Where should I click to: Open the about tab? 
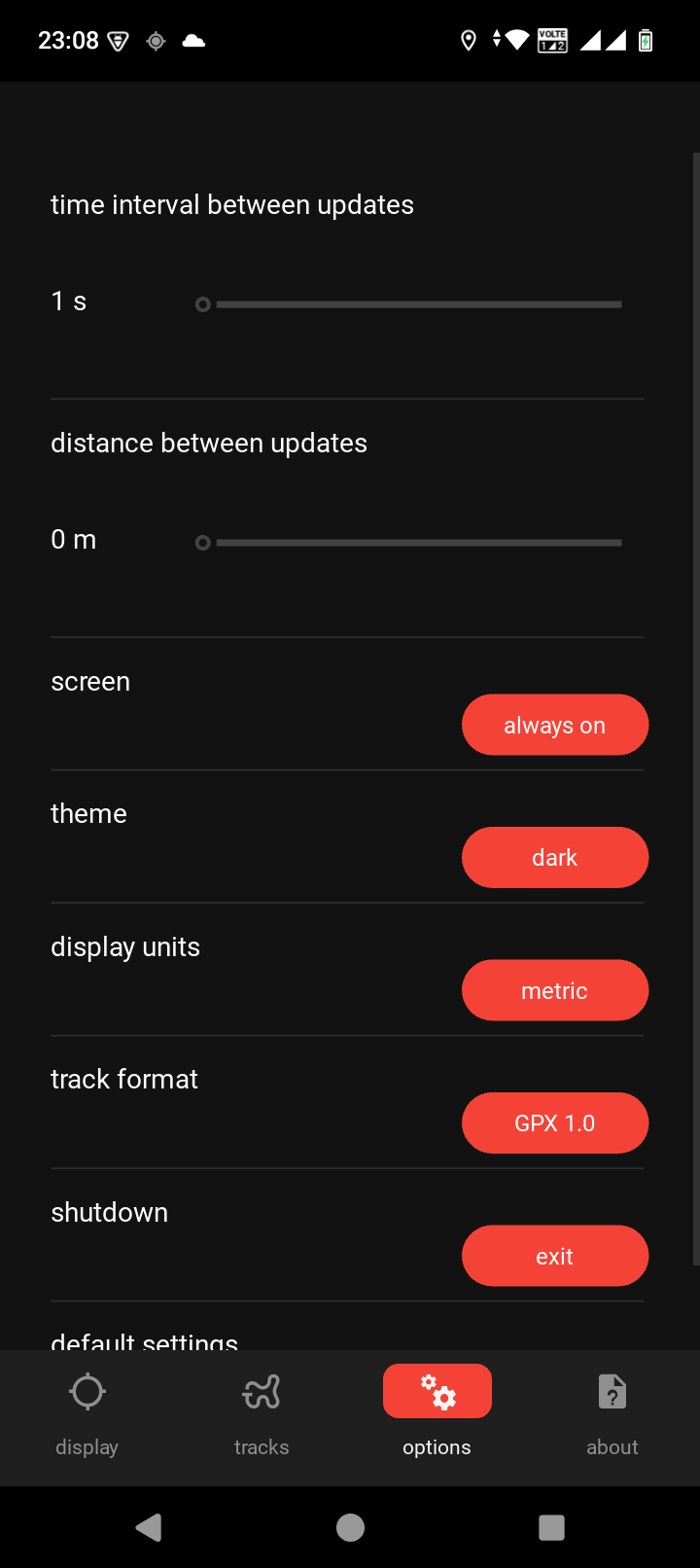(x=612, y=1416)
